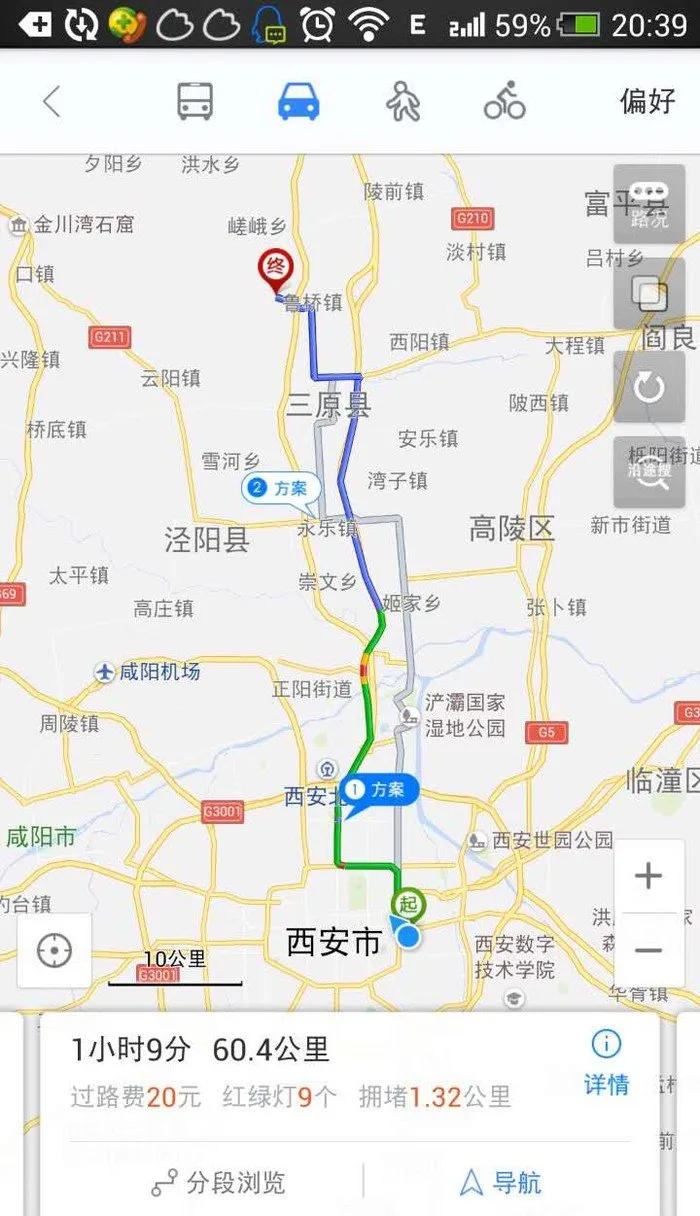Zoom in on the map
This screenshot has height=1216, width=700.
coord(649,877)
